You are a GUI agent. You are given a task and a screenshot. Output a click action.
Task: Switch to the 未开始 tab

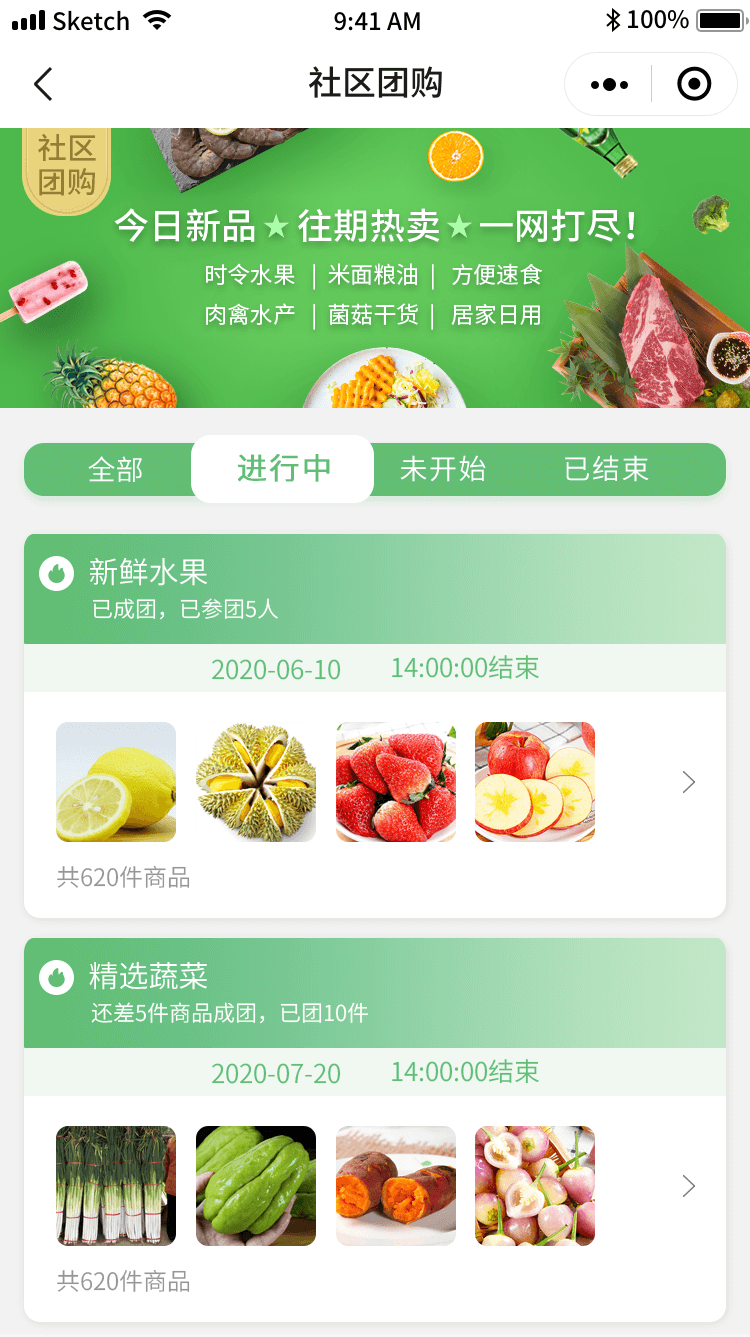pyautogui.click(x=443, y=469)
